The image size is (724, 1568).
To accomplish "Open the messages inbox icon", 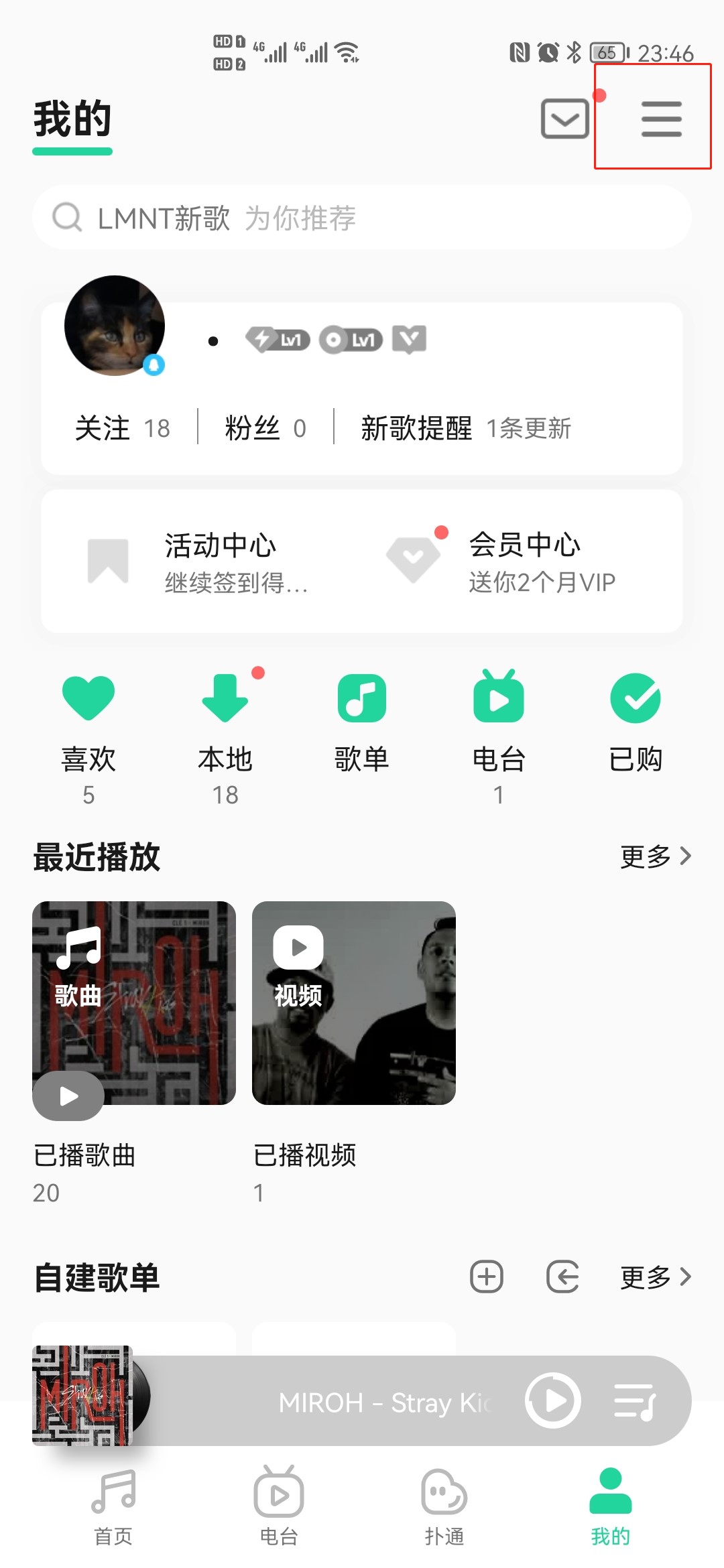I will coord(565,119).
